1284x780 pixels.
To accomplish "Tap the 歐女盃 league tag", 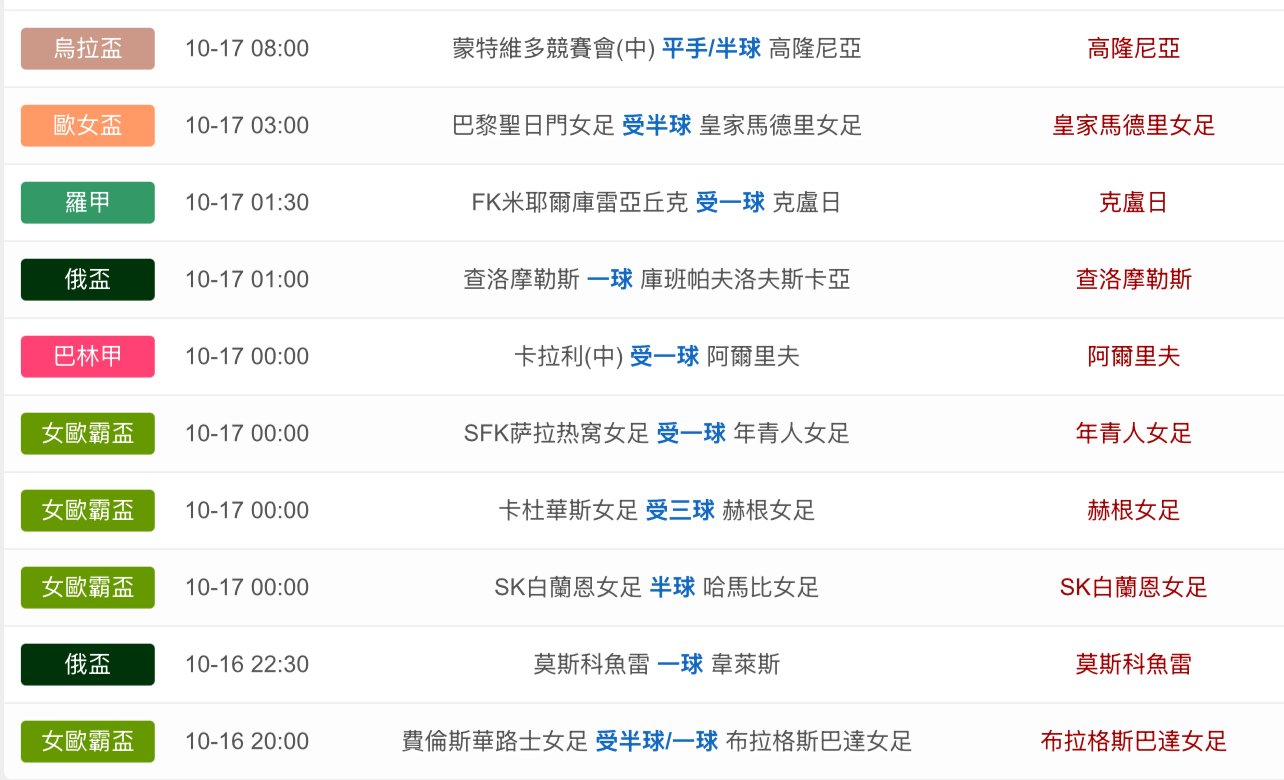I will 88,125.
